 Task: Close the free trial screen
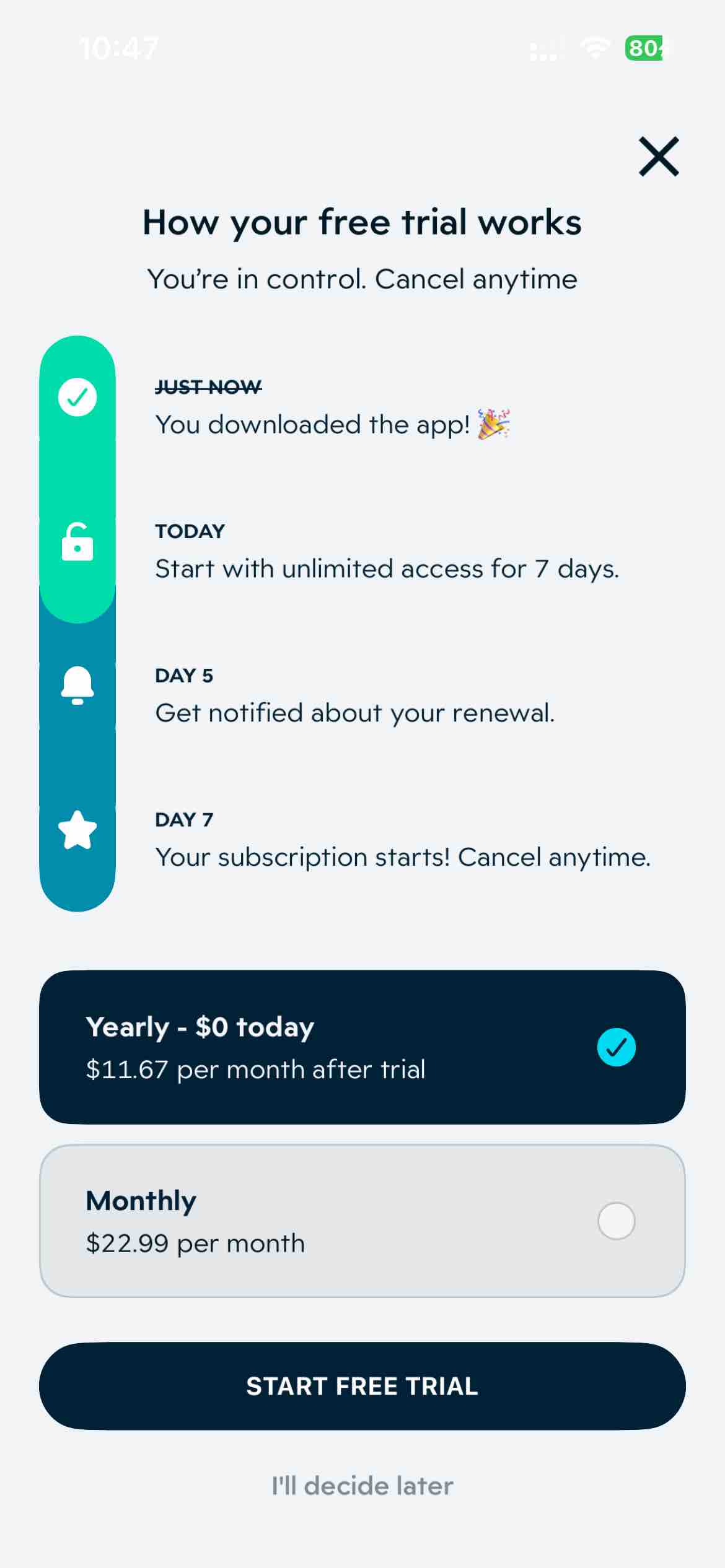658,157
